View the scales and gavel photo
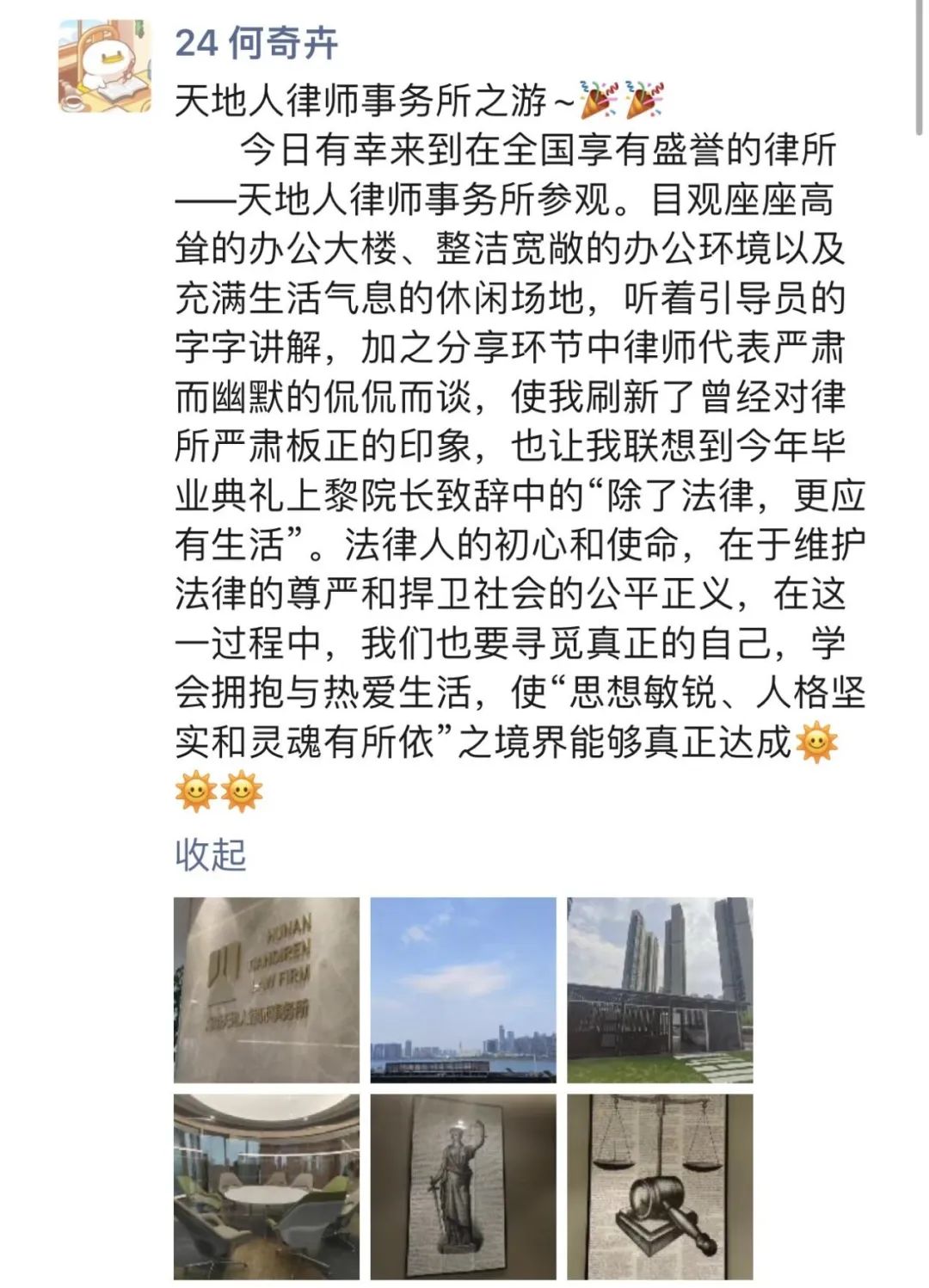 point(660,1186)
